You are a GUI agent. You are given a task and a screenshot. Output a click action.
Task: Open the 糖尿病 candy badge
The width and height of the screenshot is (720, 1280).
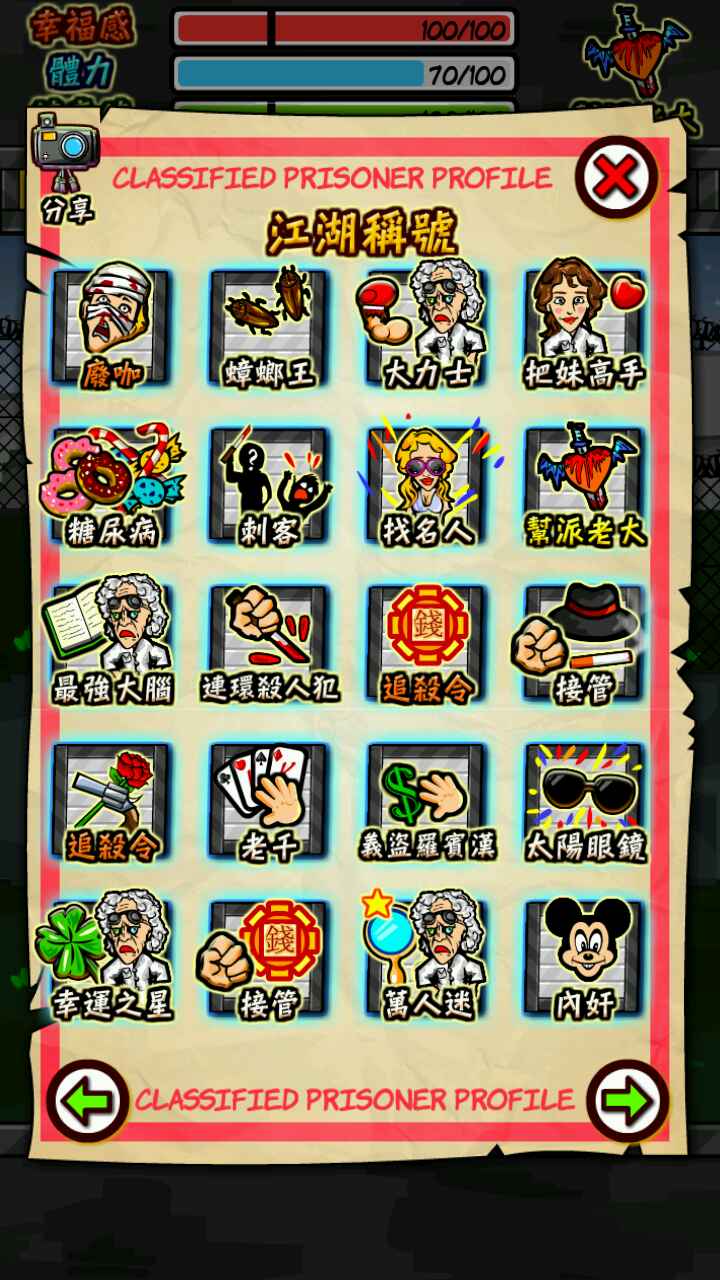point(111,484)
